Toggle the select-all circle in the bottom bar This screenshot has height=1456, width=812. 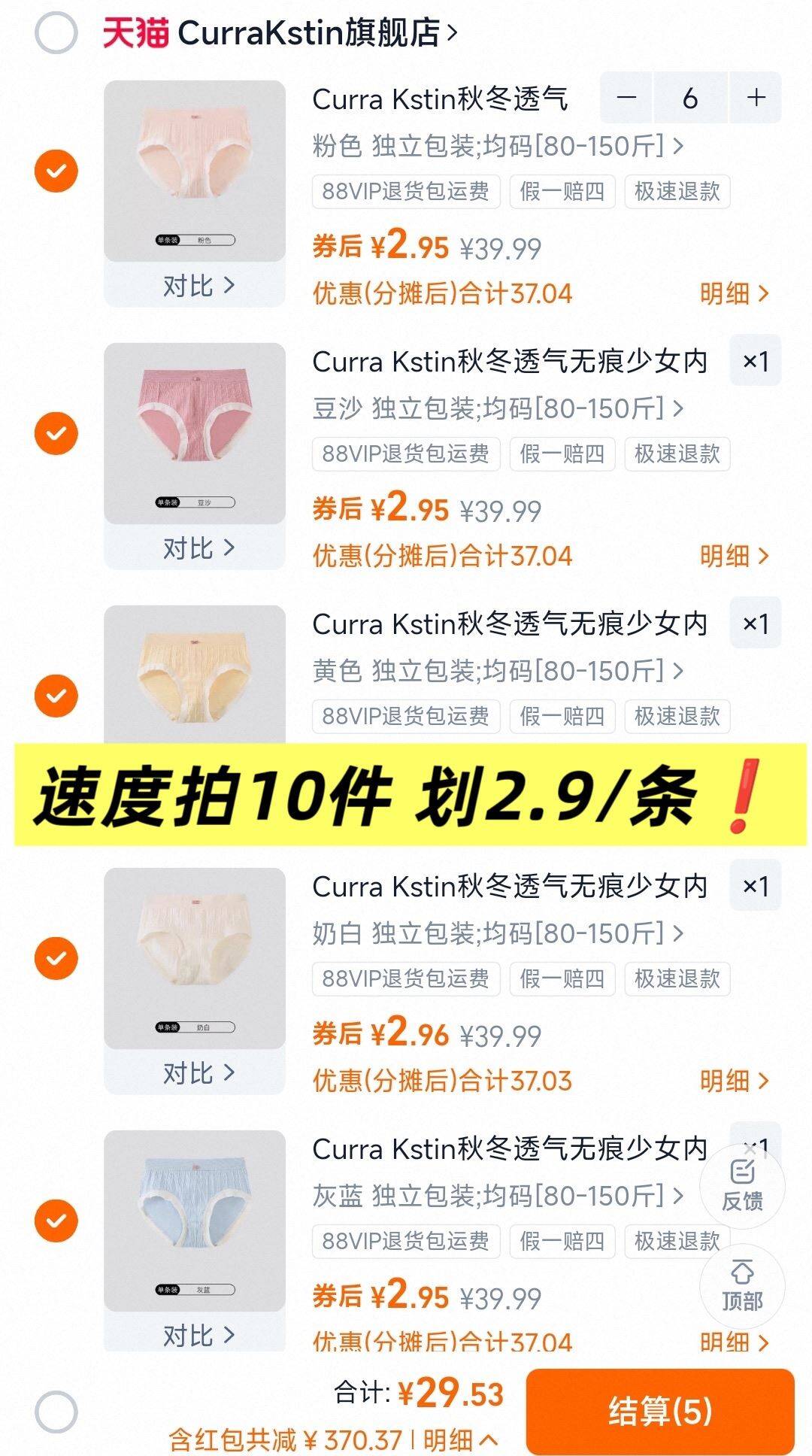(56, 1412)
